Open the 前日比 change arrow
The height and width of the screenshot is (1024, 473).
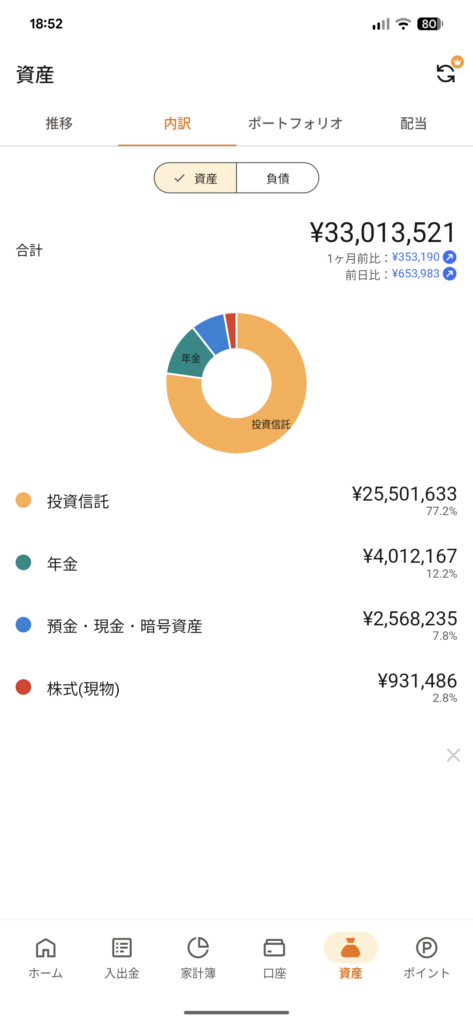449,274
